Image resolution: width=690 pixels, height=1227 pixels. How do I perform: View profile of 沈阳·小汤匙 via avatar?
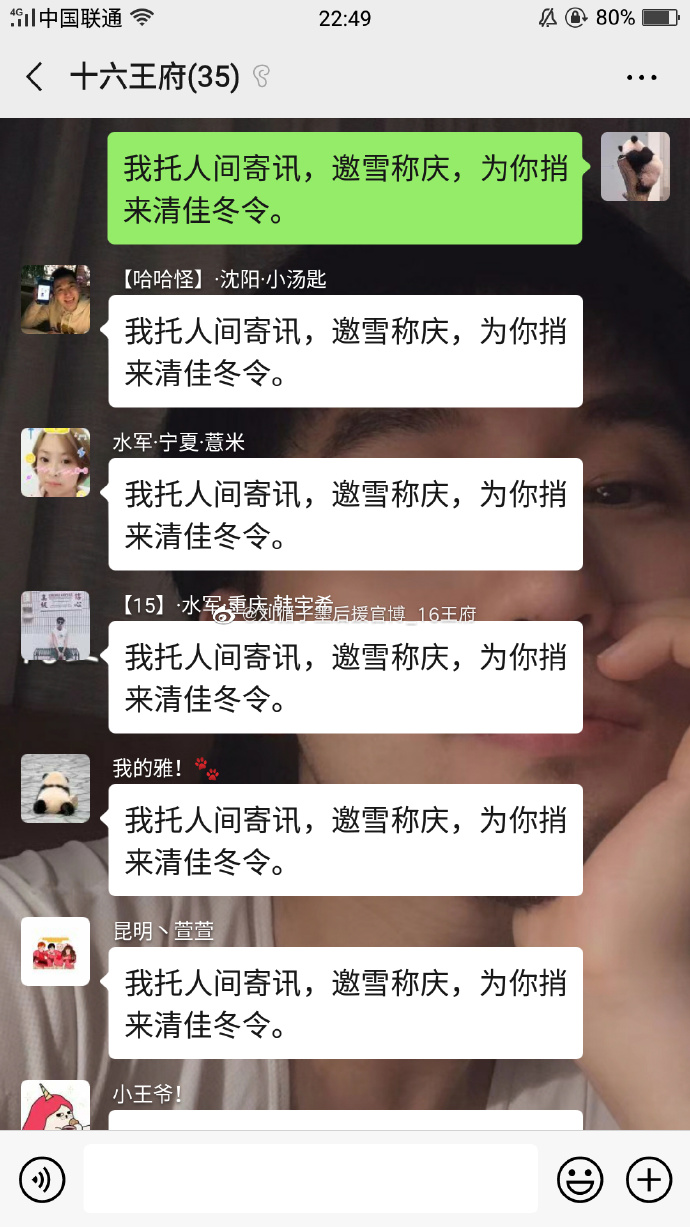click(x=56, y=299)
